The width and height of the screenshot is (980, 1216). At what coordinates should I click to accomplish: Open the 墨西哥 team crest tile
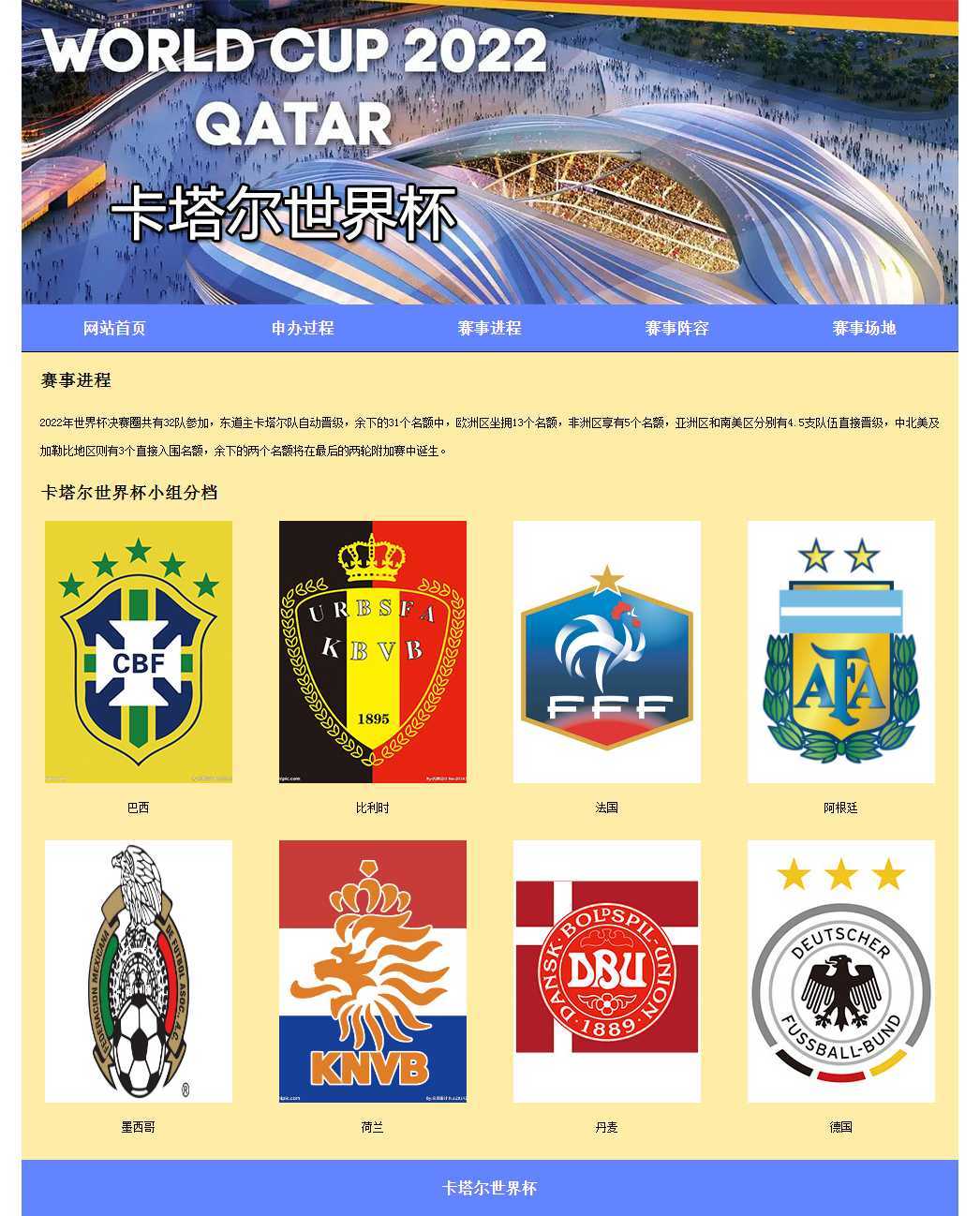[x=139, y=971]
